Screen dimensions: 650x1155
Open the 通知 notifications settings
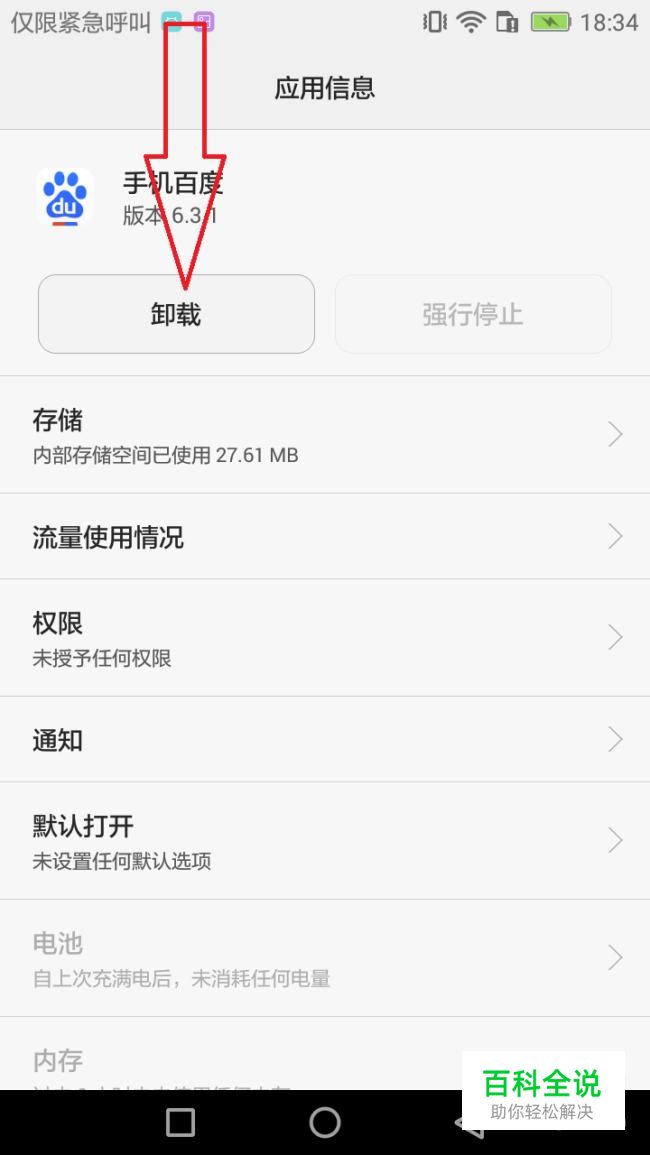325,740
